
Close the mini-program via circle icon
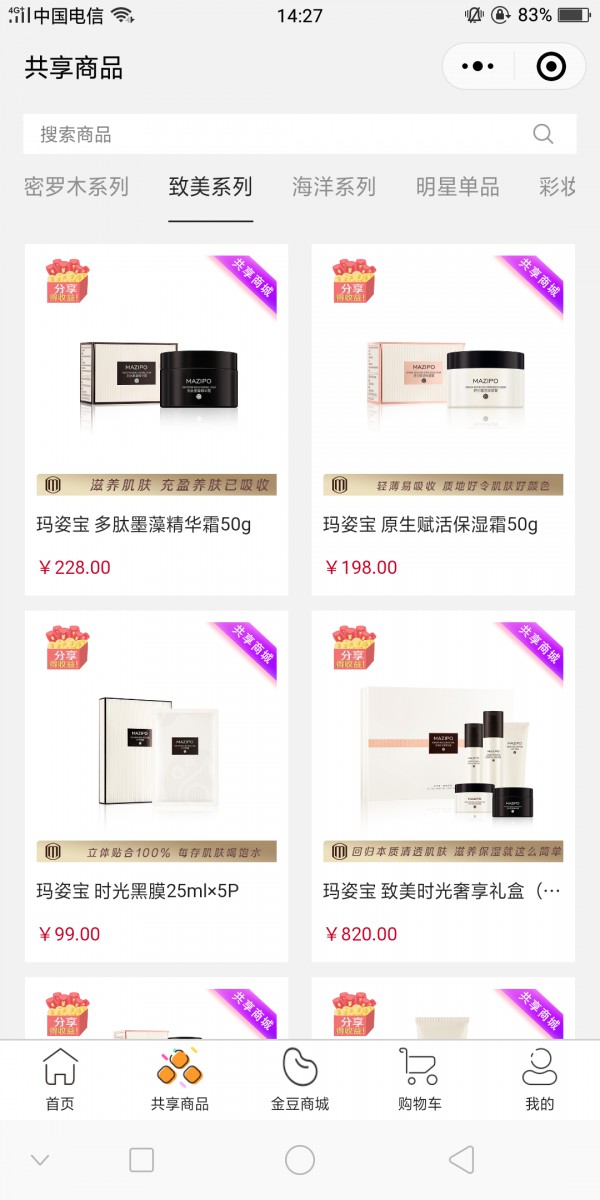coord(551,67)
